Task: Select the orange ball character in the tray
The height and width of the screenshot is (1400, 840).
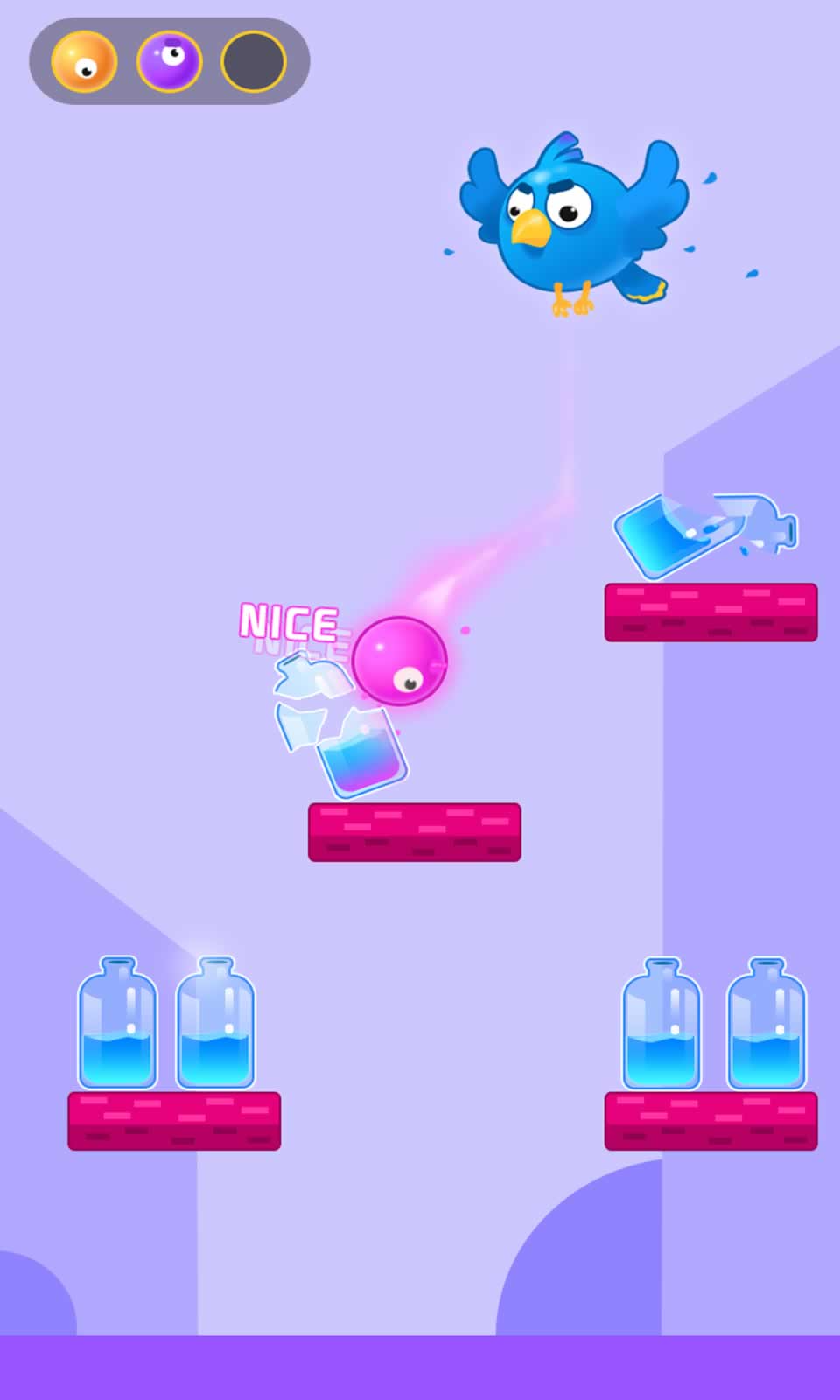Action: (86, 61)
